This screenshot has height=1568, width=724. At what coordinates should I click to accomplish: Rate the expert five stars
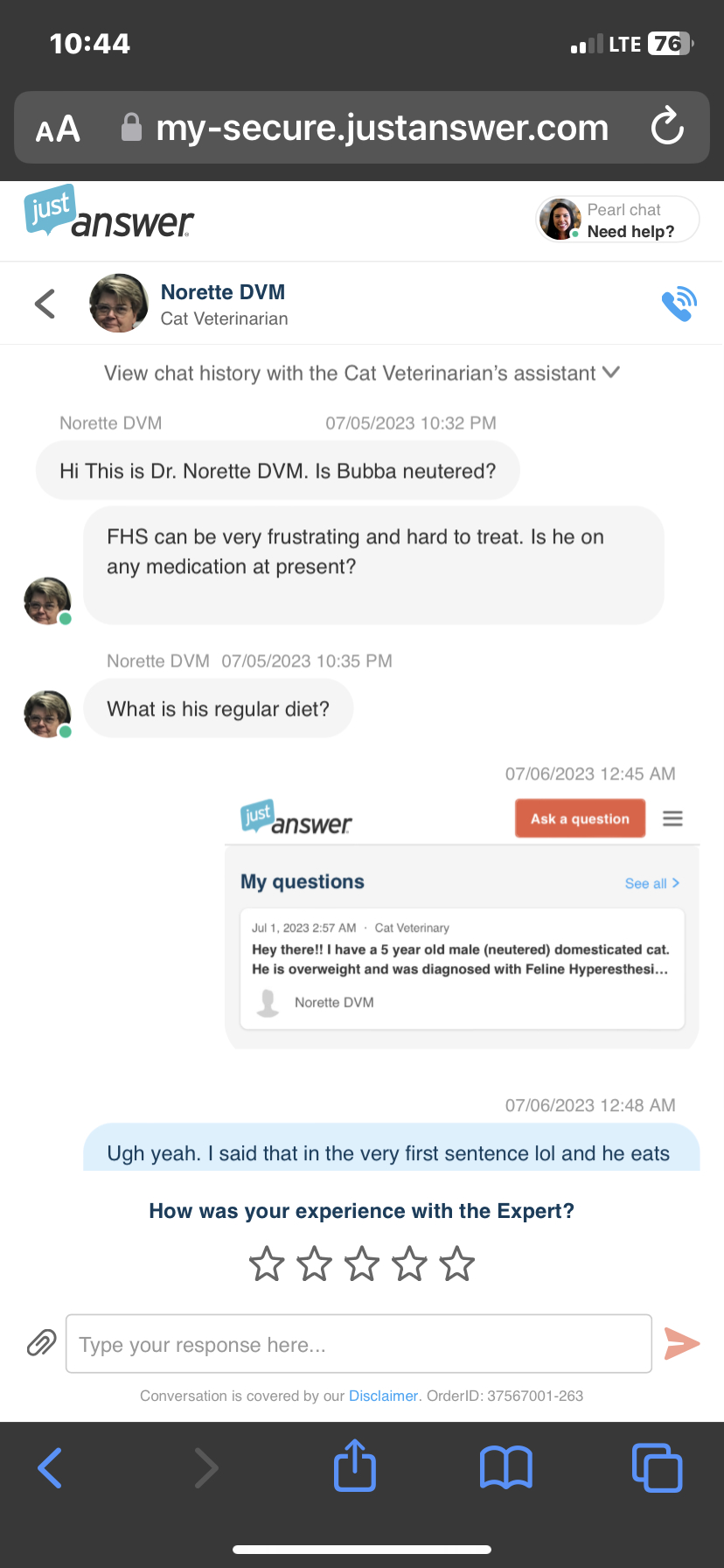pyautogui.click(x=456, y=1263)
